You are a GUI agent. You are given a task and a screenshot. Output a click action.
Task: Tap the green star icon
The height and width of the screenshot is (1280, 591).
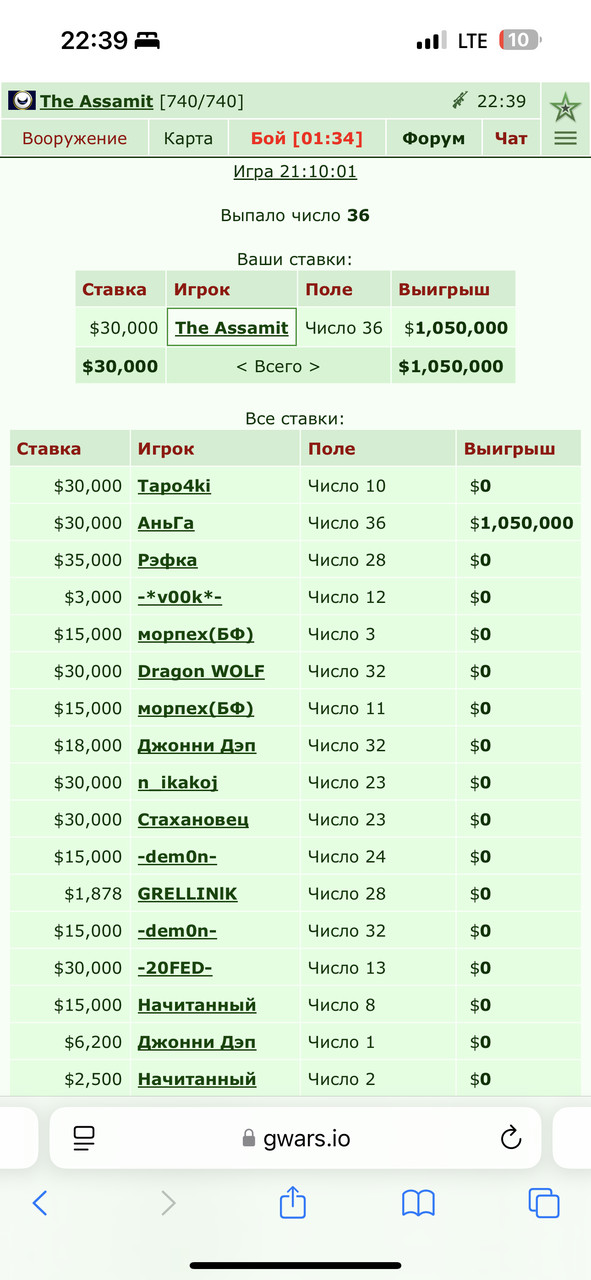pyautogui.click(x=566, y=105)
